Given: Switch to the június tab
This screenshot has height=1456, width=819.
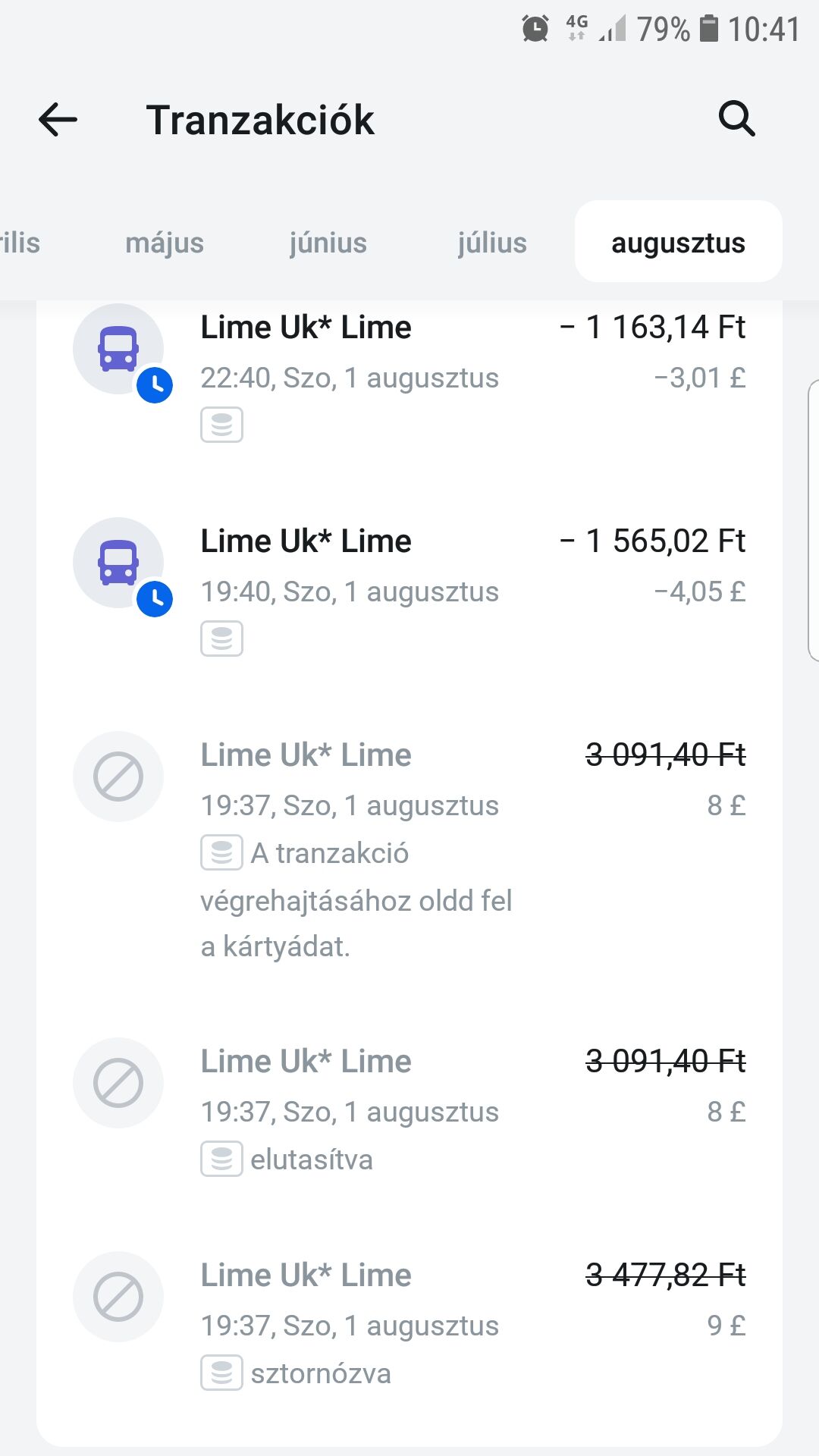Looking at the screenshot, I should point(328,243).
